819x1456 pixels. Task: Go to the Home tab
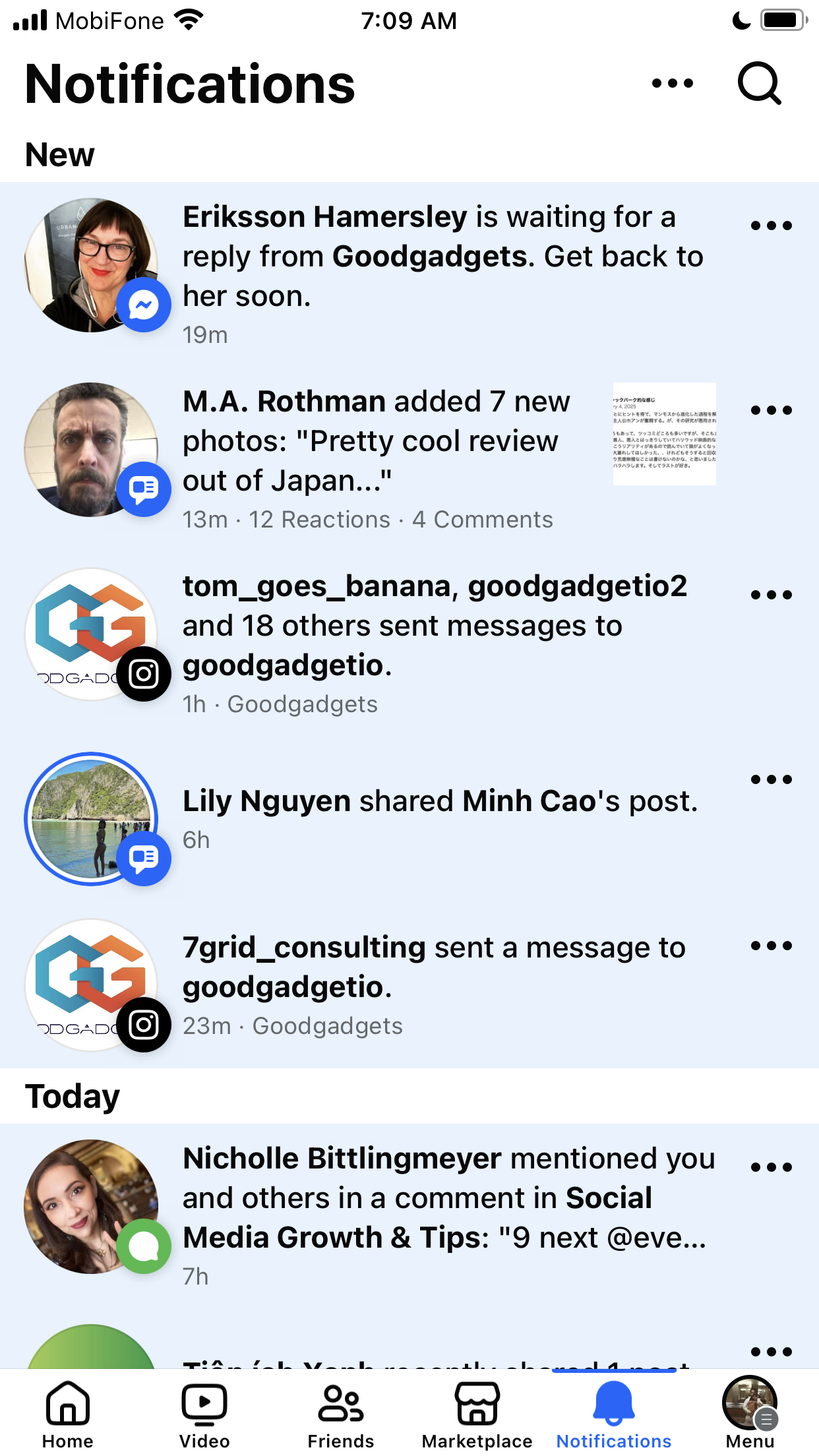point(68,1414)
